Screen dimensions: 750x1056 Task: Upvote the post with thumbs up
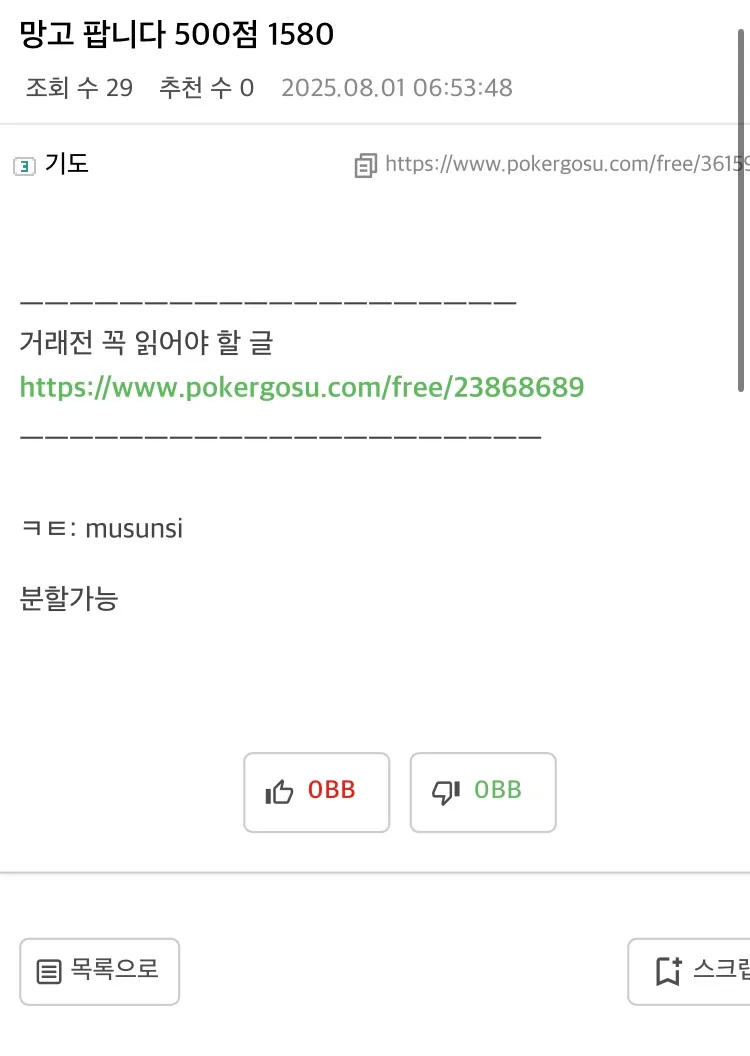[x=316, y=792]
